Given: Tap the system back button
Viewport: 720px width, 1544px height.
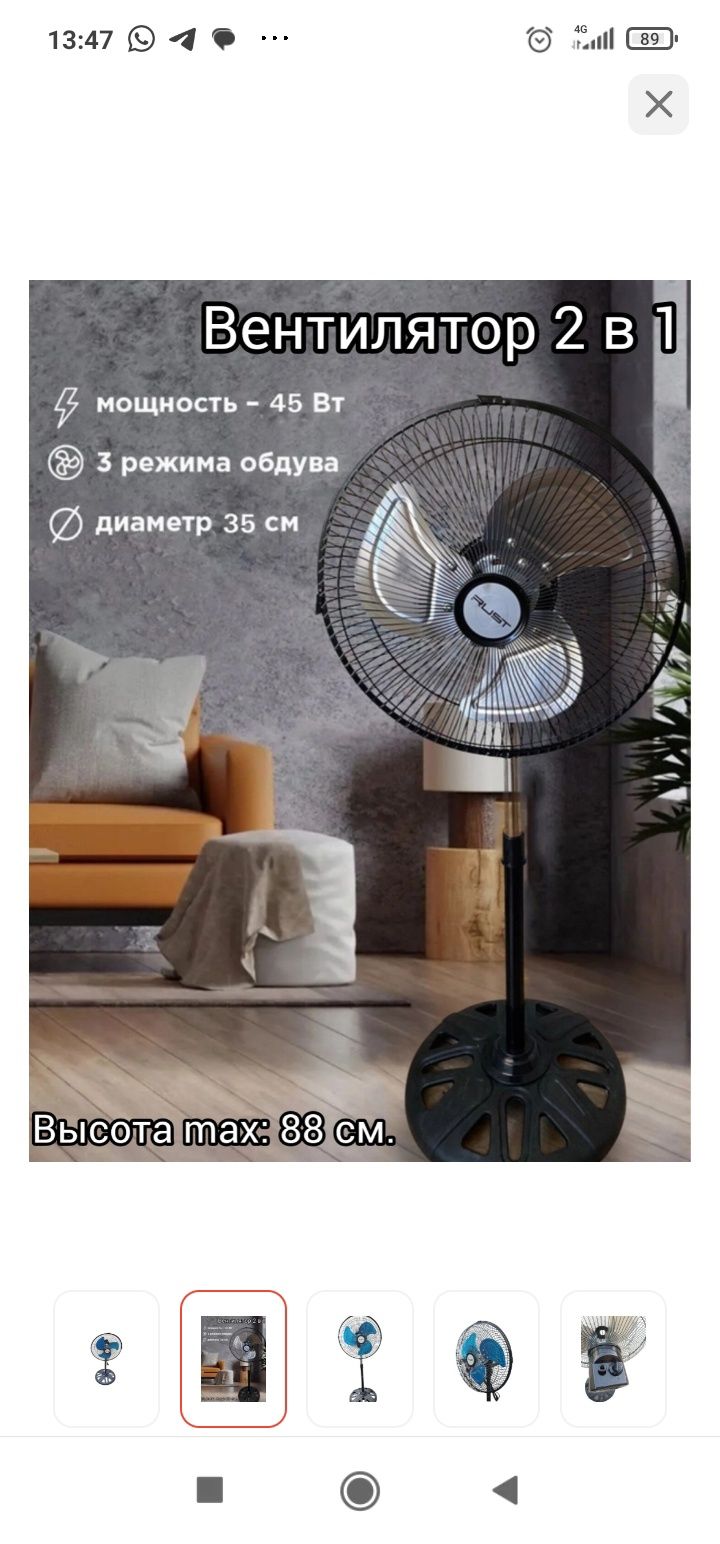Looking at the screenshot, I should pyautogui.click(x=505, y=1490).
